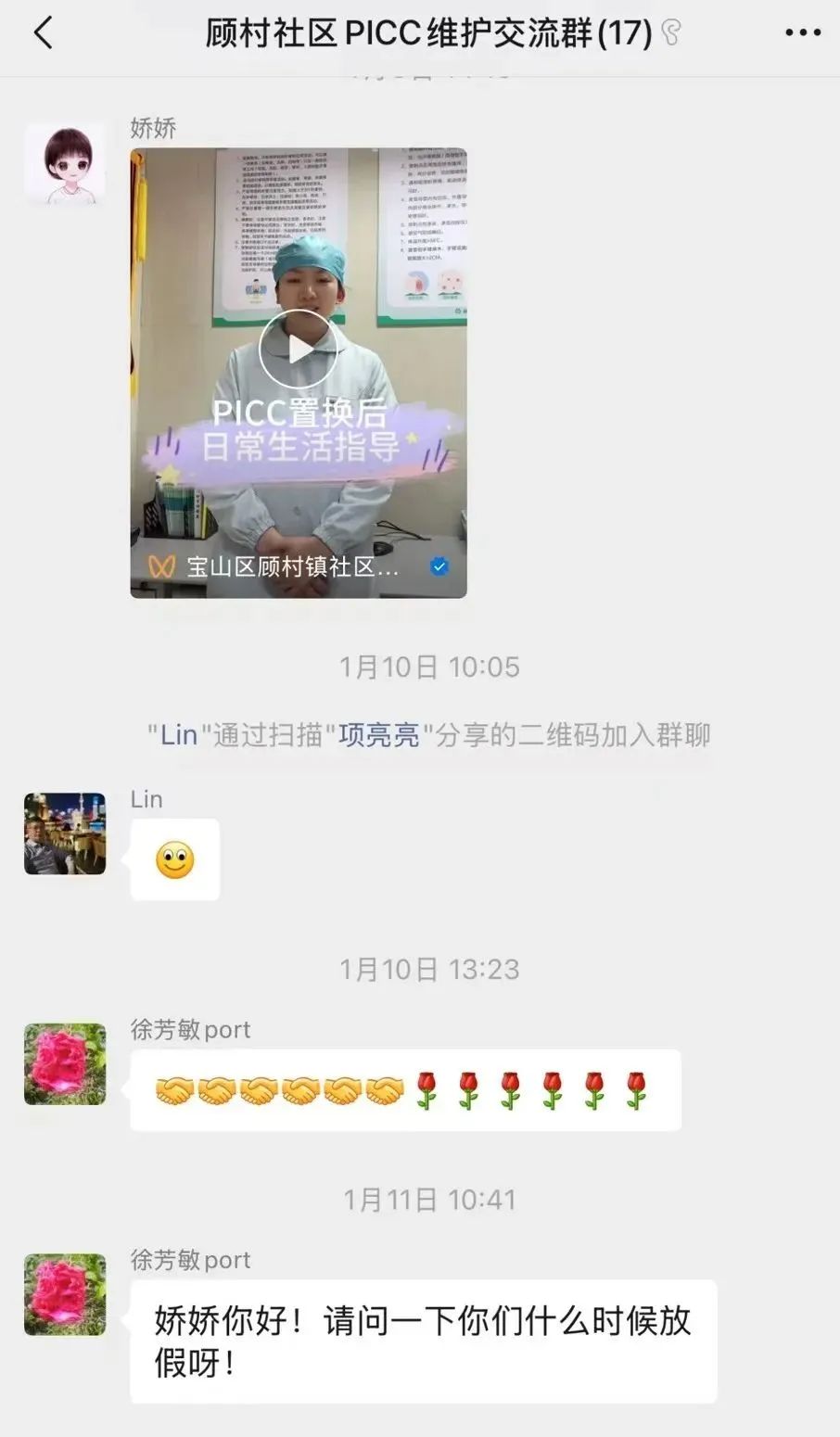Open the linked name Lin in the join notice
The image size is (840, 1437).
click(x=179, y=735)
